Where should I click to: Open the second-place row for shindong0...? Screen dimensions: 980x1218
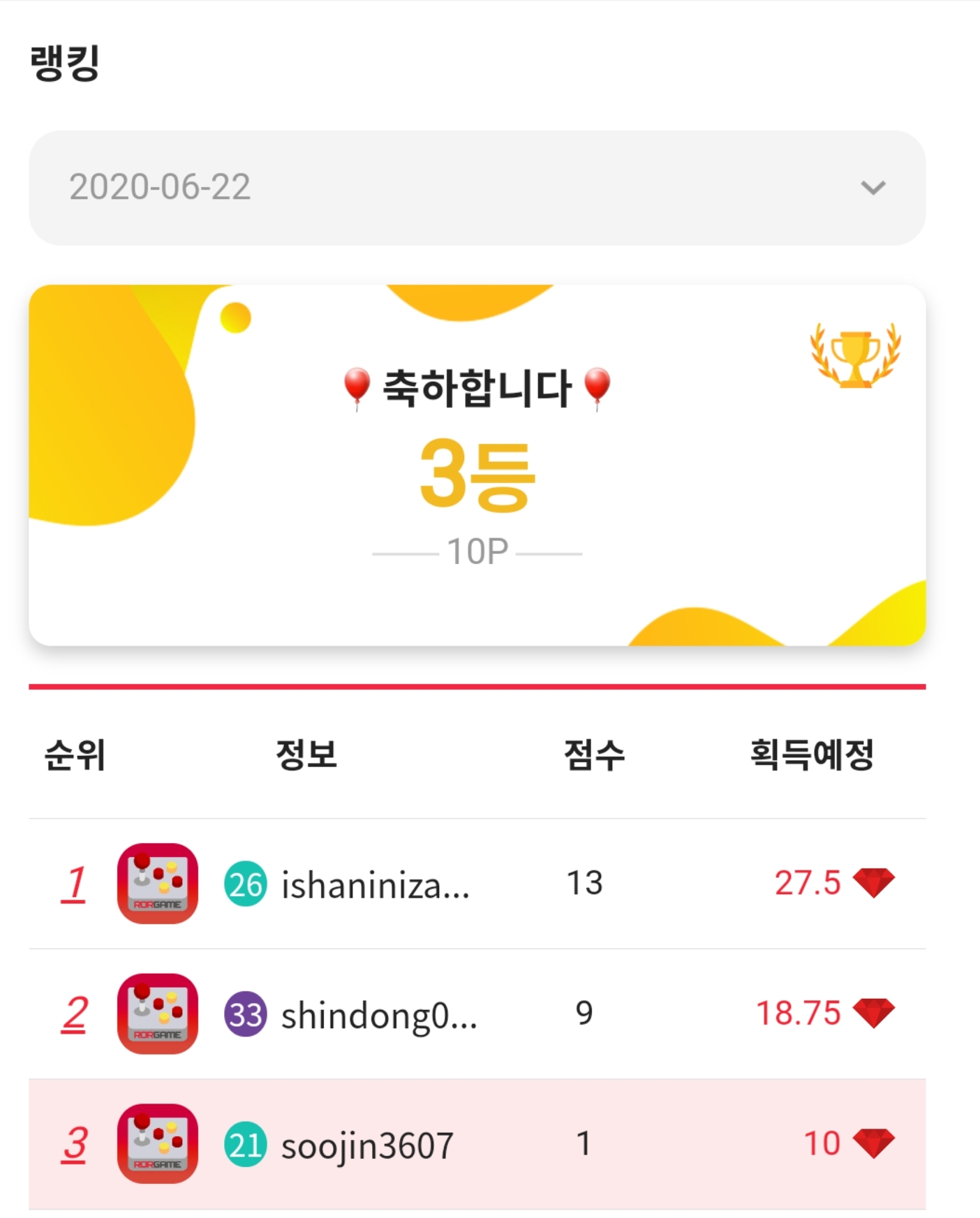477,1013
